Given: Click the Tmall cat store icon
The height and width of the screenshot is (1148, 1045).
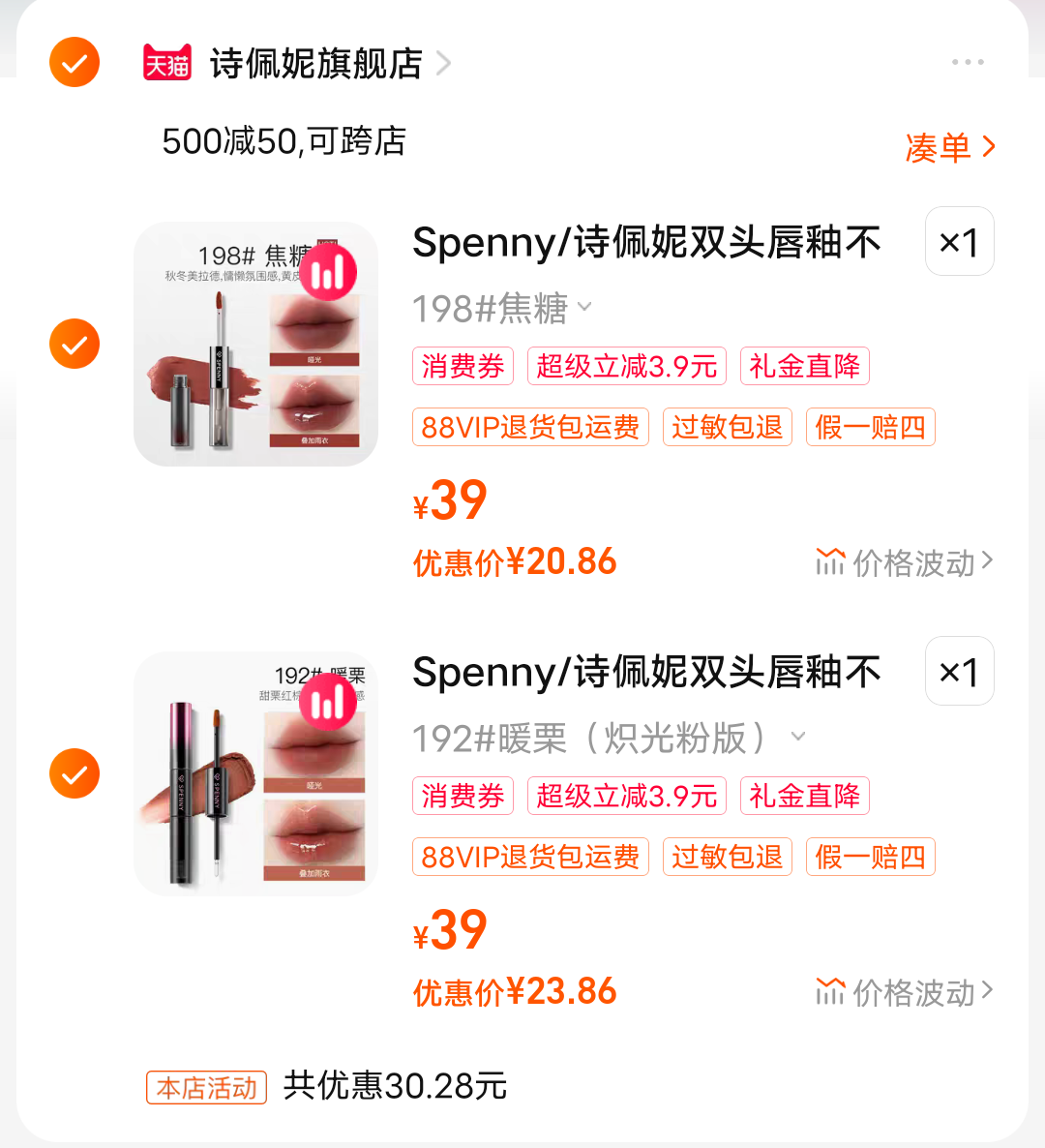Looking at the screenshot, I should [166, 61].
